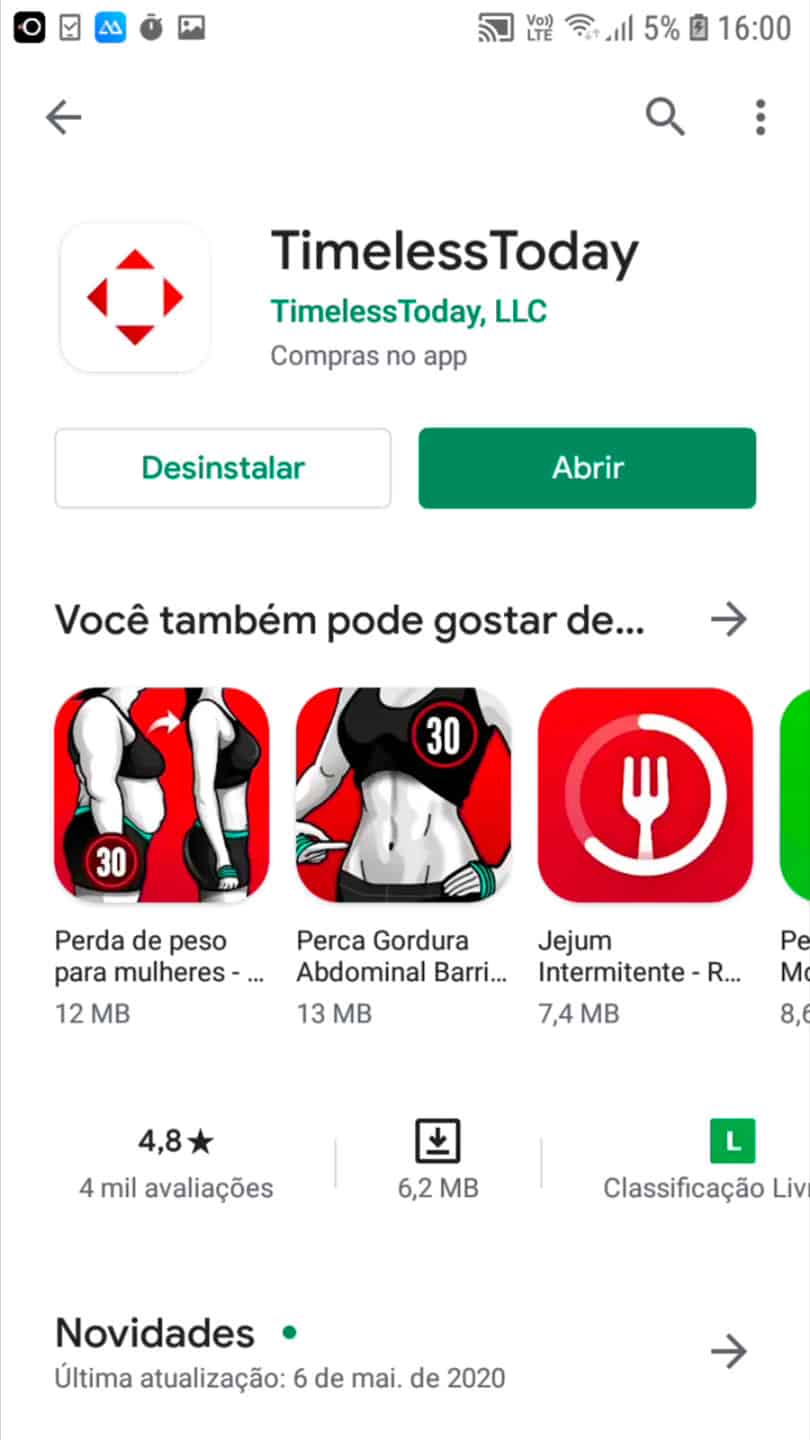This screenshot has height=1440, width=810.
Task: Open the search magnifier icon
Action: pyautogui.click(x=665, y=118)
